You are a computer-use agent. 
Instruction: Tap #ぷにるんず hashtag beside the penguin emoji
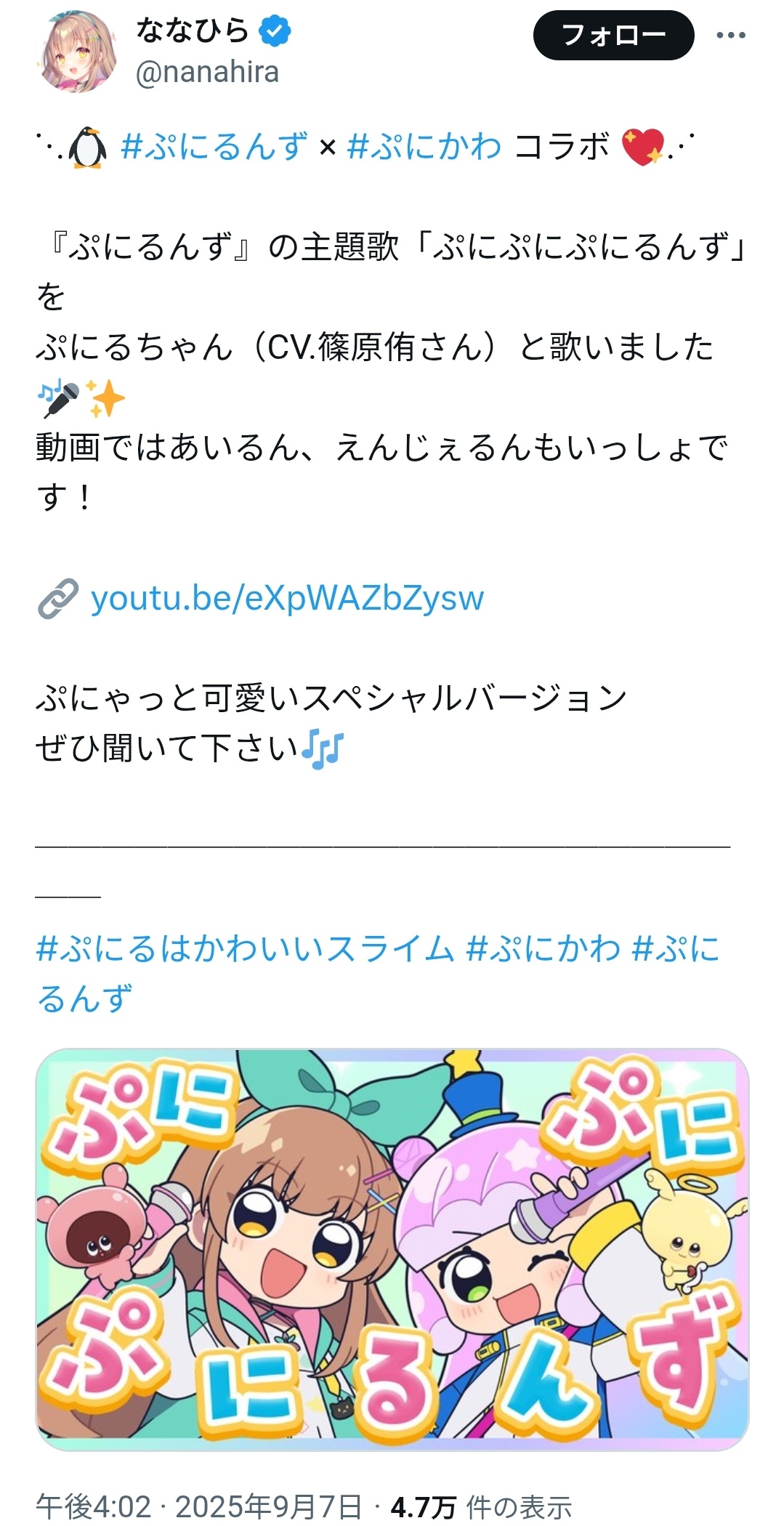point(214,146)
